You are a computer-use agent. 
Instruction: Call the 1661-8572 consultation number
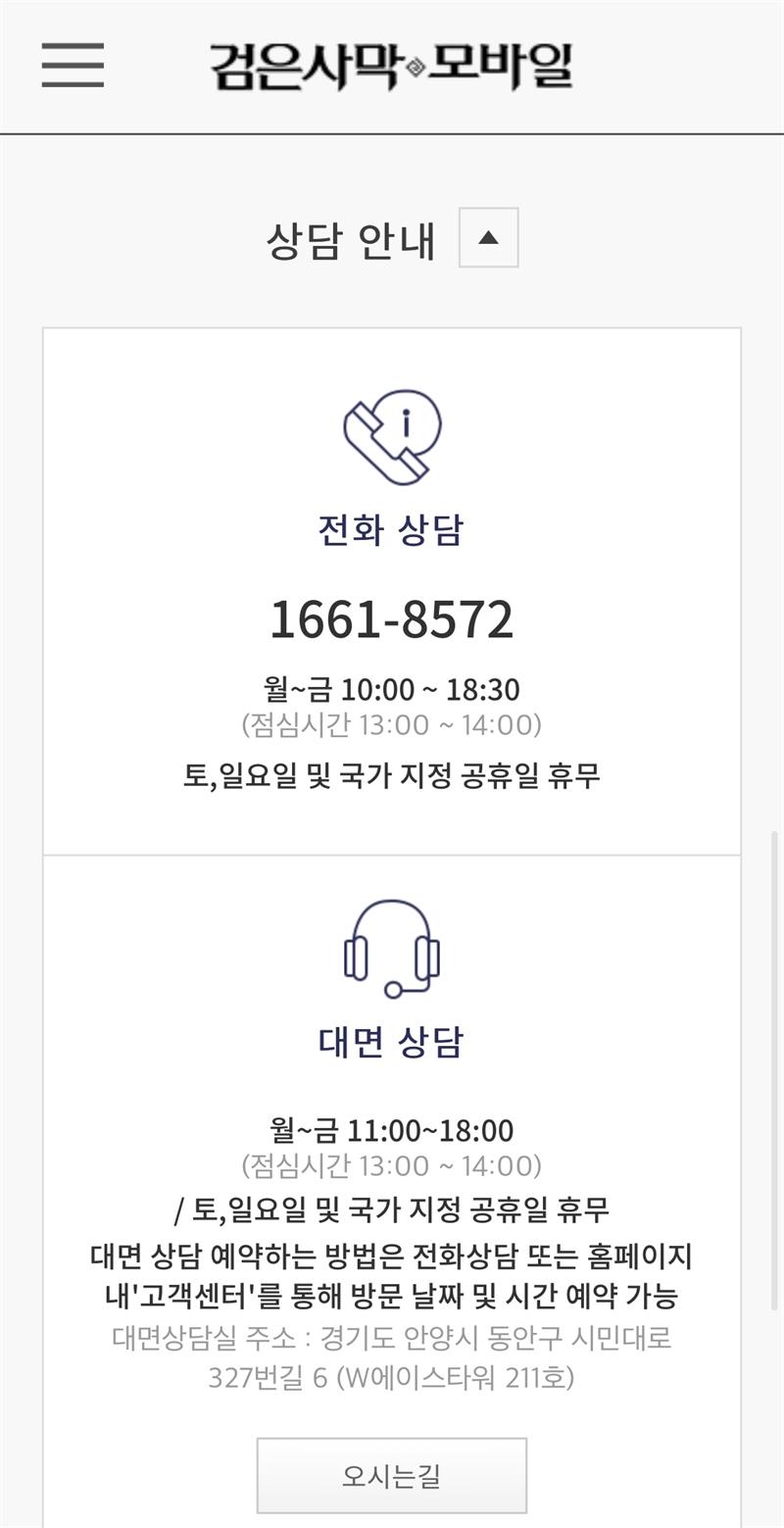point(392,619)
